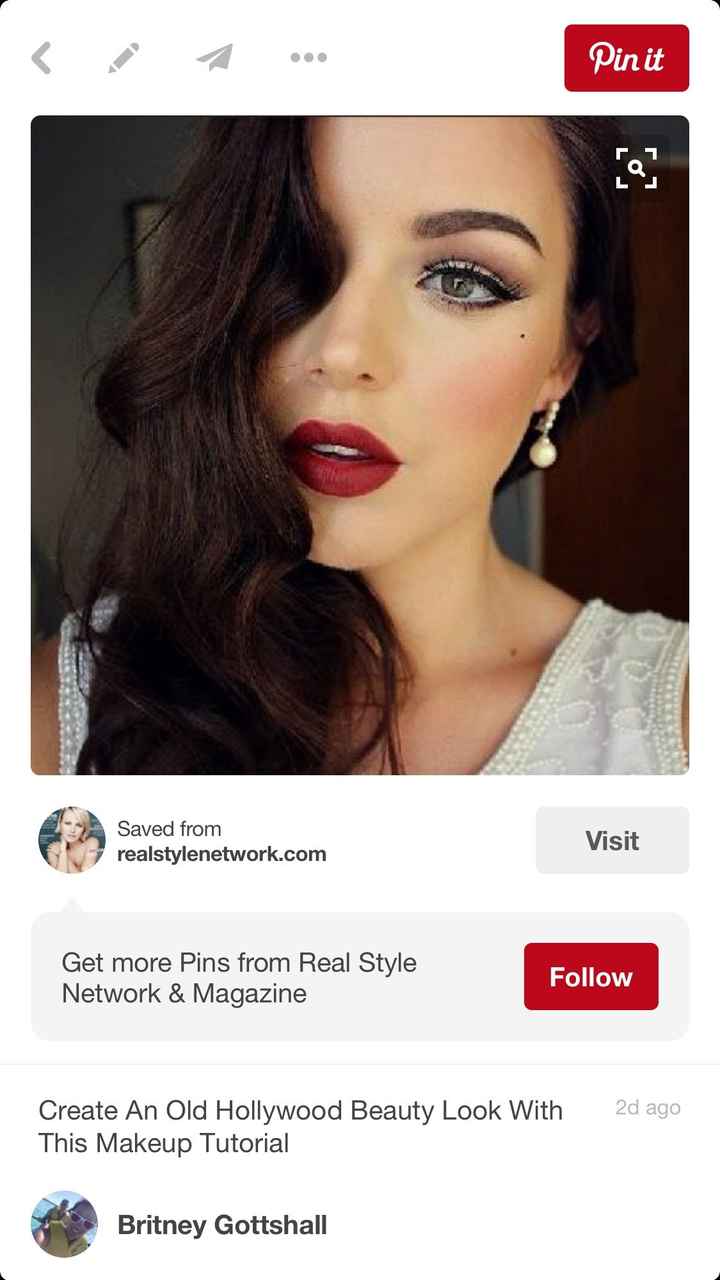Tap the visual search magnifier on the photo

(x=637, y=167)
